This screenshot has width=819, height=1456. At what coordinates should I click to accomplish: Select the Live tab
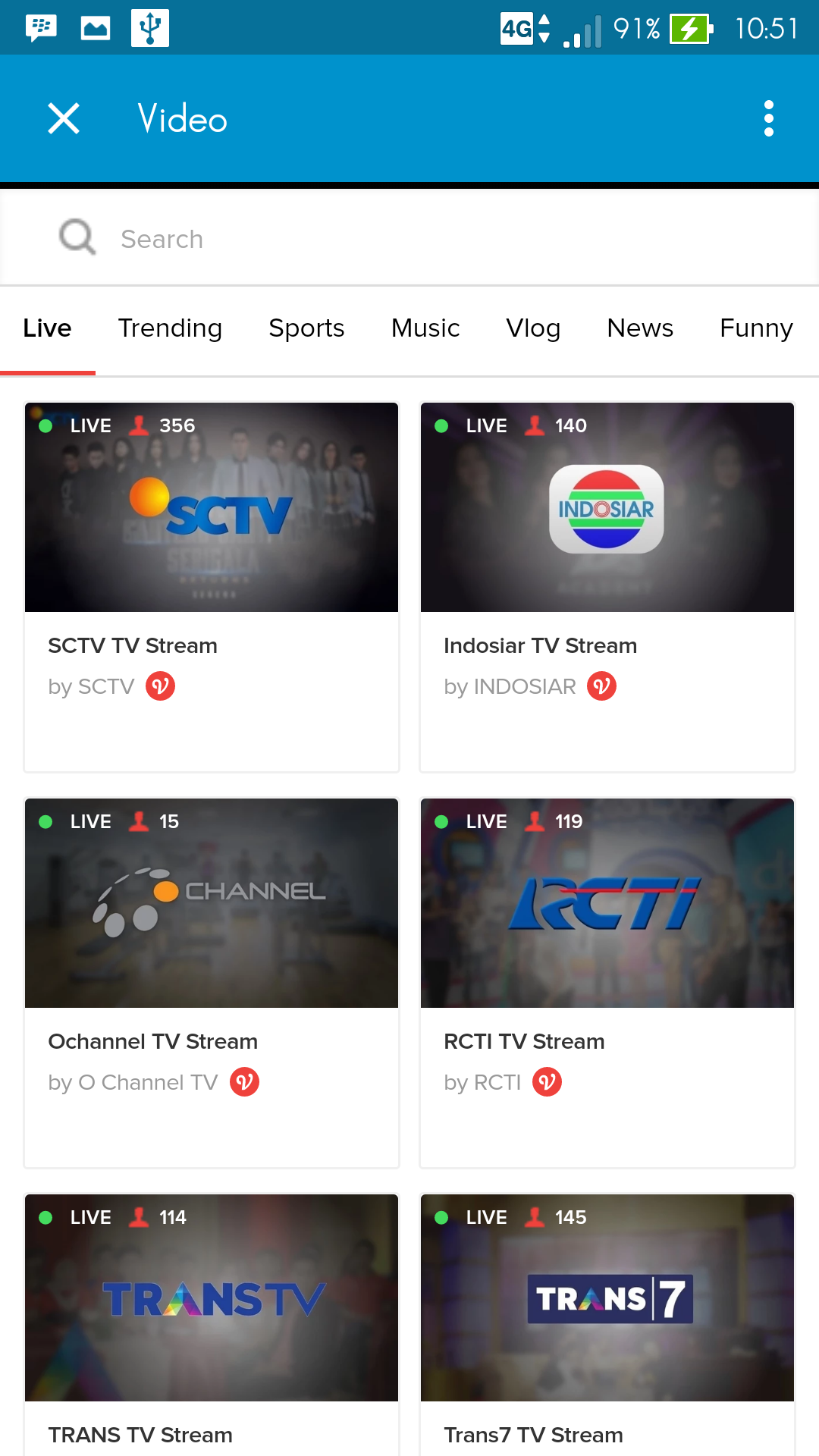47,328
